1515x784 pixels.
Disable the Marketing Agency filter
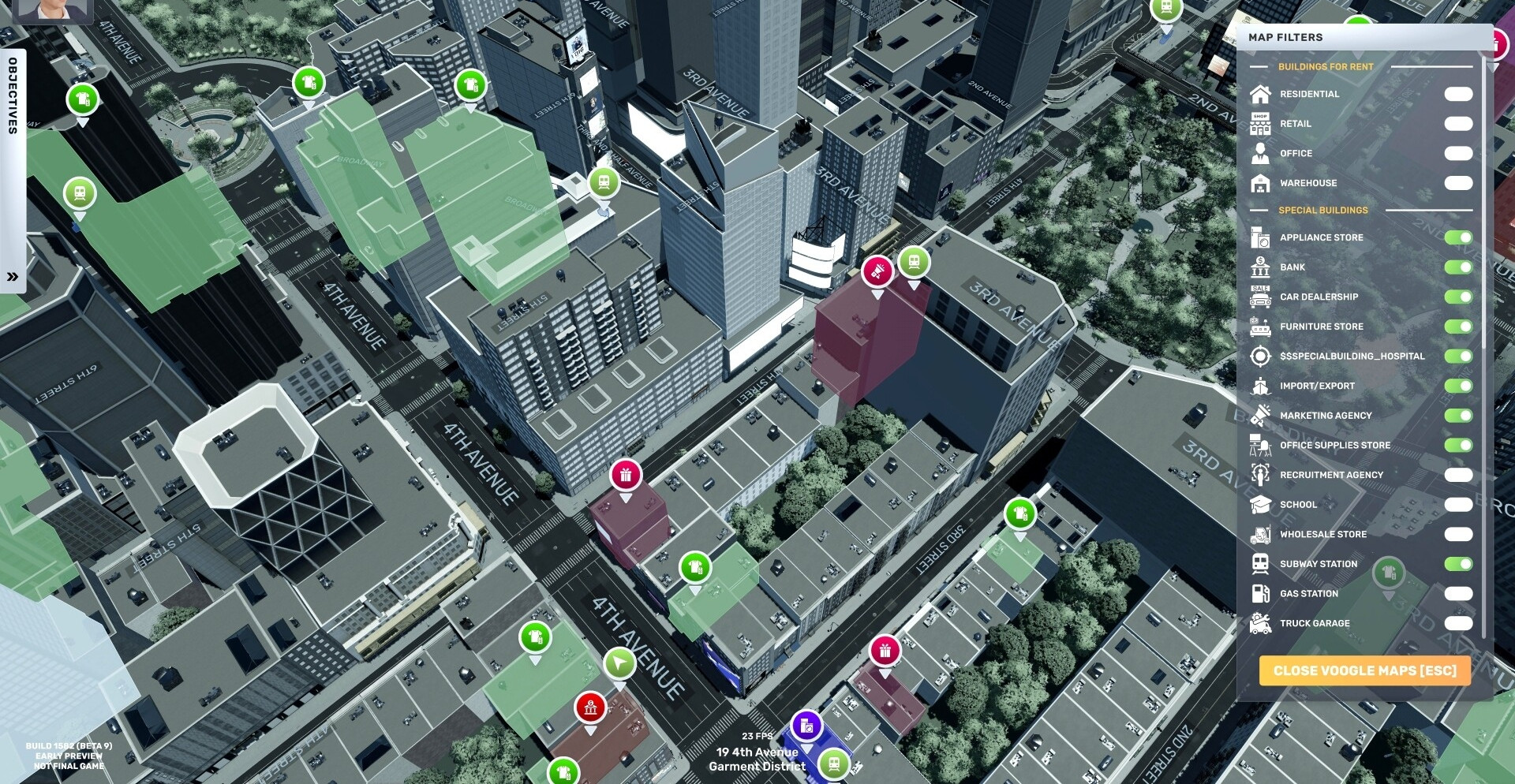(x=1457, y=416)
